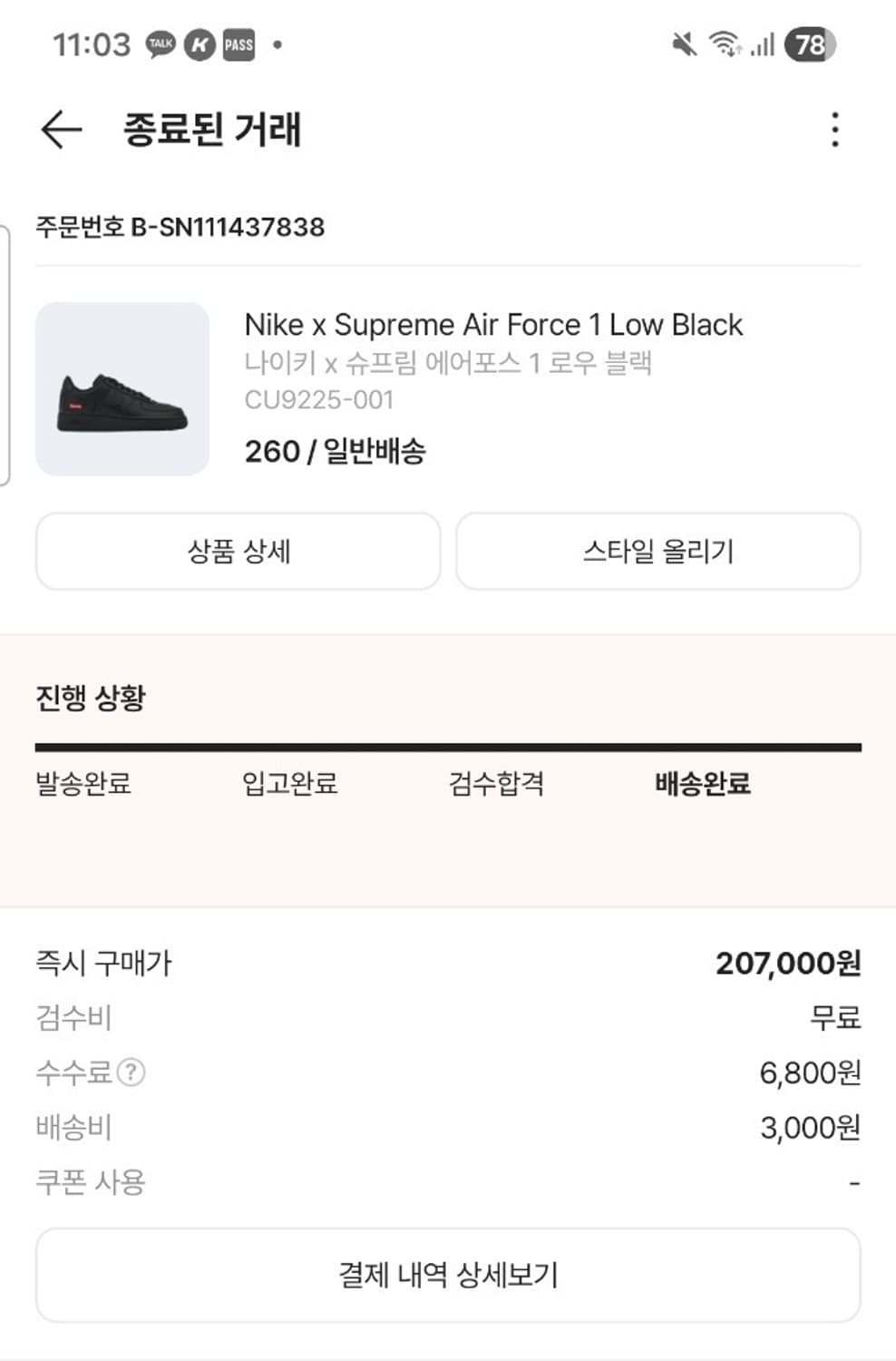The height and width of the screenshot is (1361, 896).
Task: Open the three-dot overflow menu
Action: click(x=835, y=128)
